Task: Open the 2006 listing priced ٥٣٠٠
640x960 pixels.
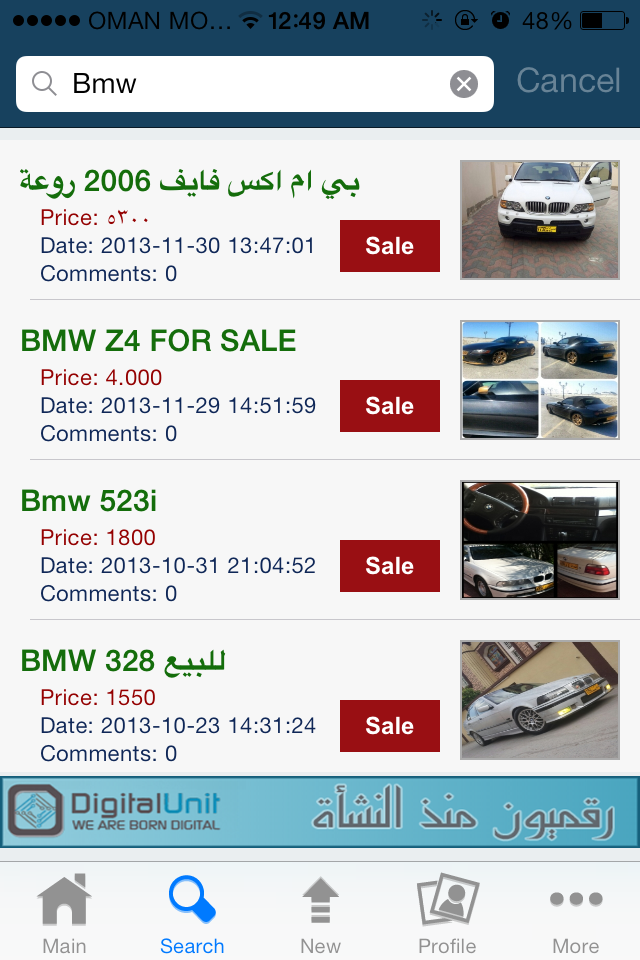Action: tap(190, 181)
